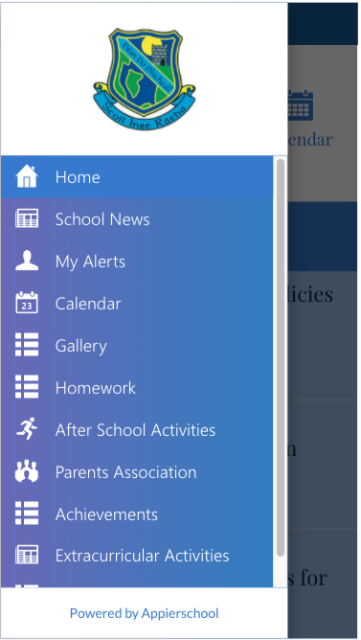The width and height of the screenshot is (361, 640).
Task: View Achievements
Action: [137, 514]
